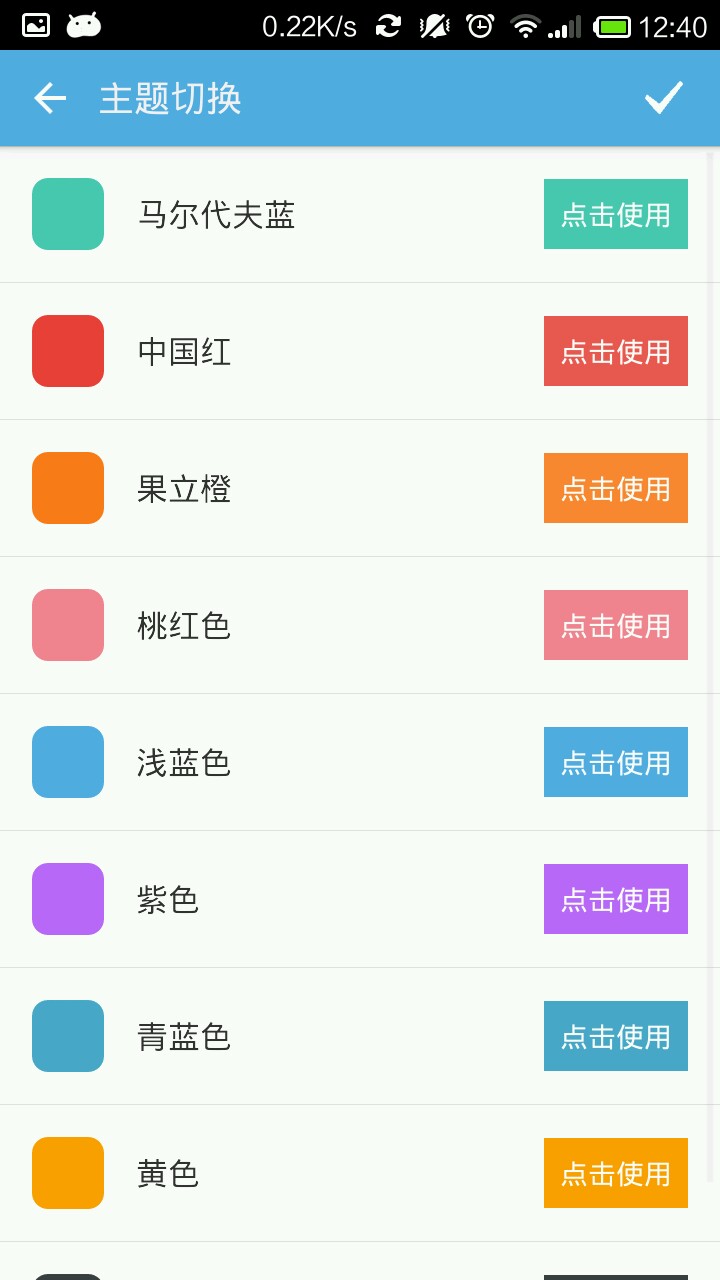Apply the 马尔代夫蓝 theme via 点击使用
This screenshot has height=1280, width=720.
[615, 214]
